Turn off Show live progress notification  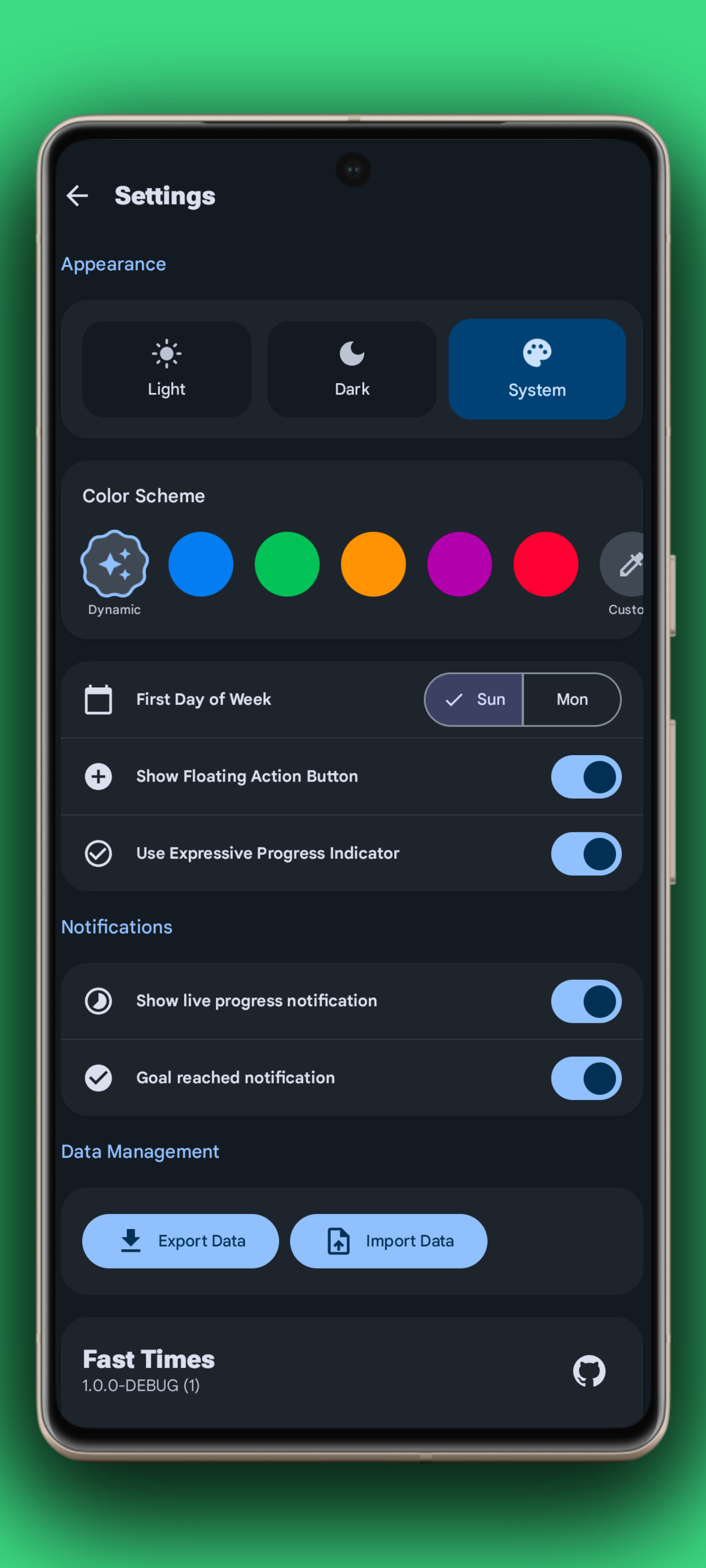tap(585, 1001)
